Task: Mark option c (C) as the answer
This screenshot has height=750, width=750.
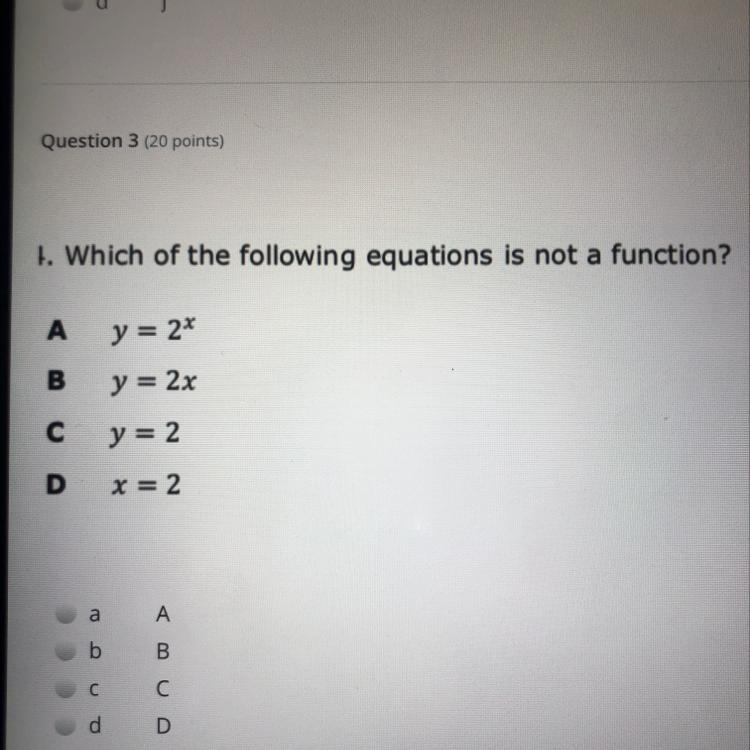Action: pyautogui.click(x=66, y=689)
